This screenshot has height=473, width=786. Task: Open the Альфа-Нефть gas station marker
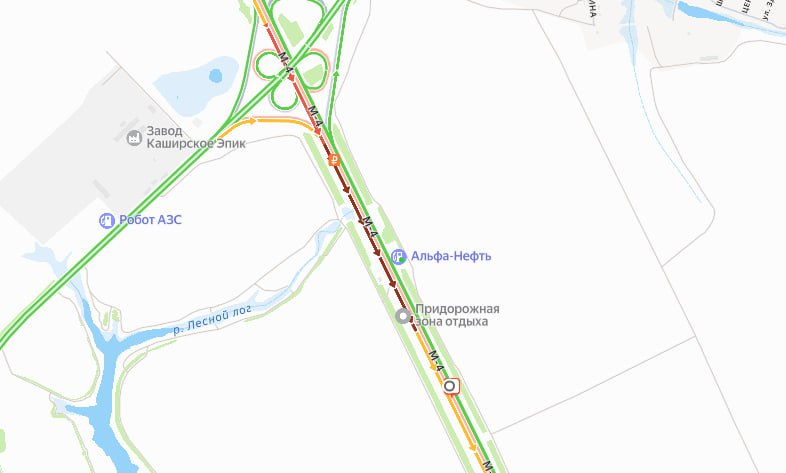399,256
